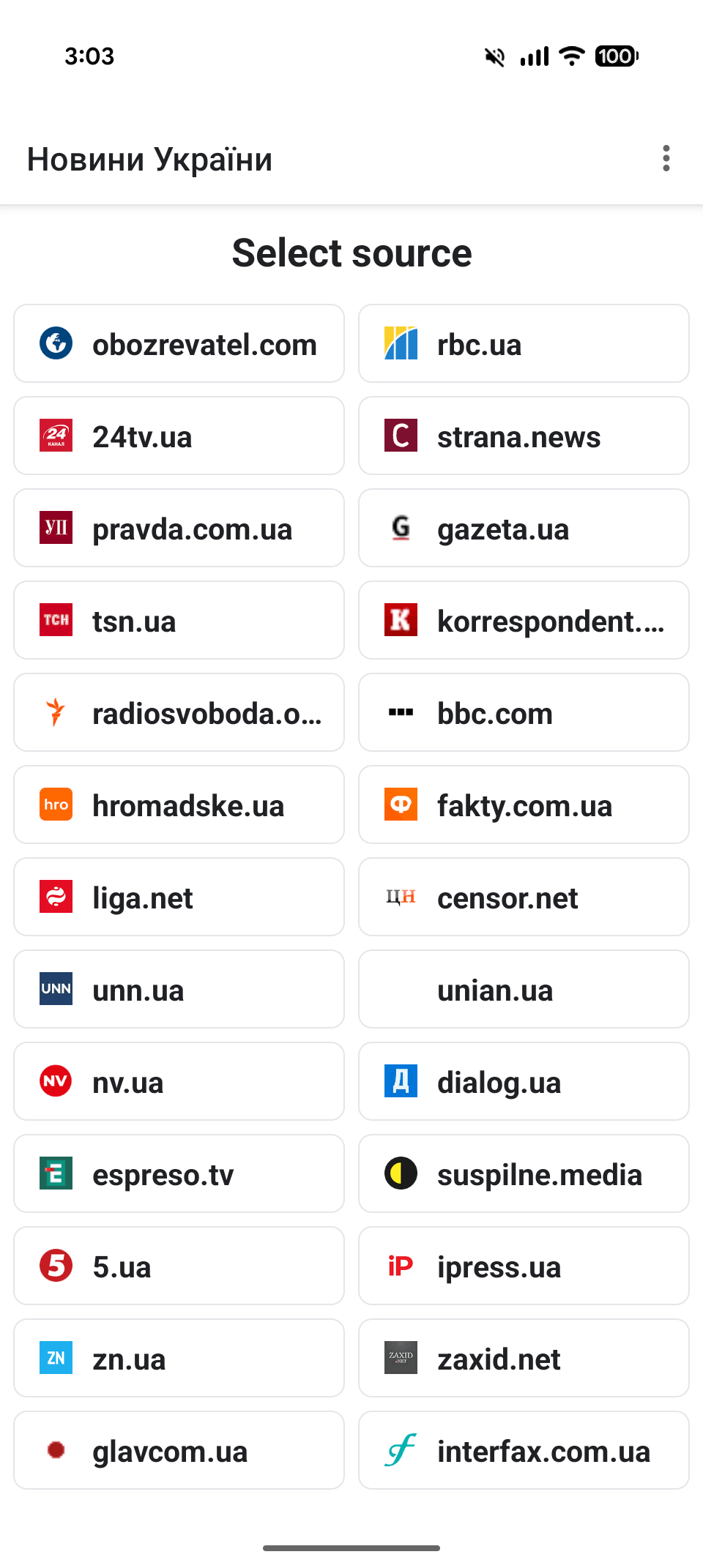The width and height of the screenshot is (703, 1568).
Task: Click the TCH tsn.ua logo
Action: [x=55, y=620]
